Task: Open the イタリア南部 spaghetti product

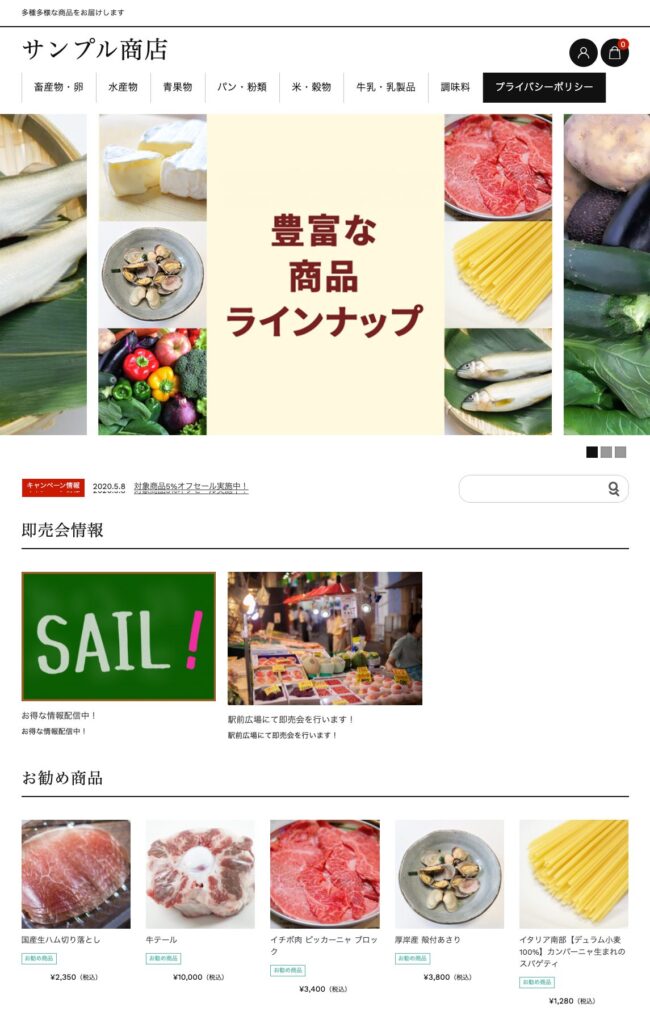Action: coord(573,875)
